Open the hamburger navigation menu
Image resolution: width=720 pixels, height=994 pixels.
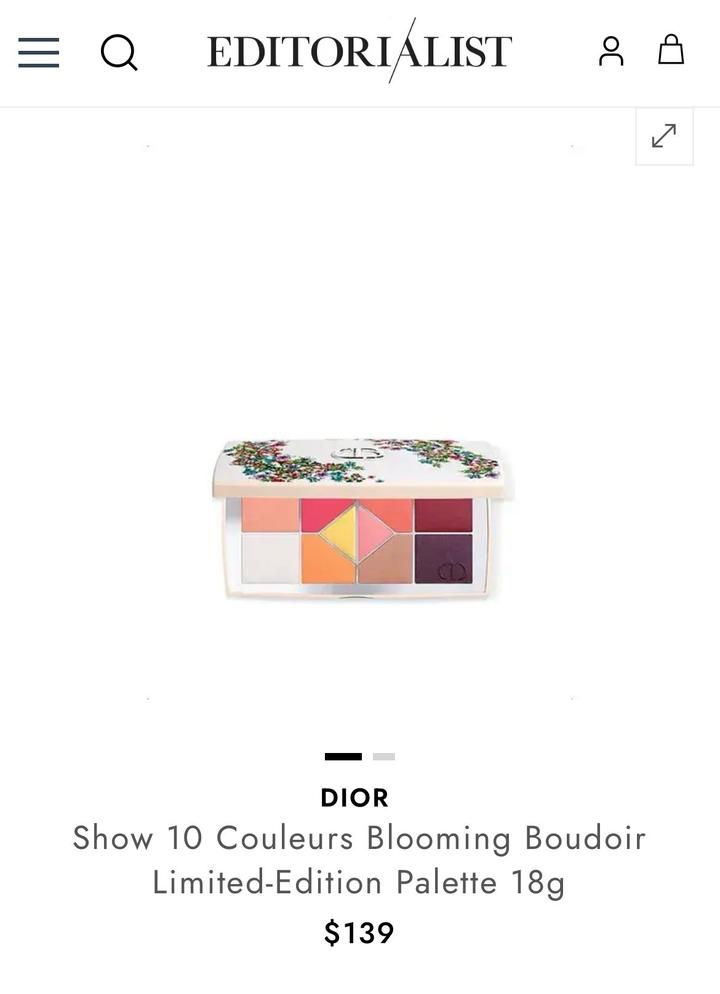pyautogui.click(x=39, y=52)
